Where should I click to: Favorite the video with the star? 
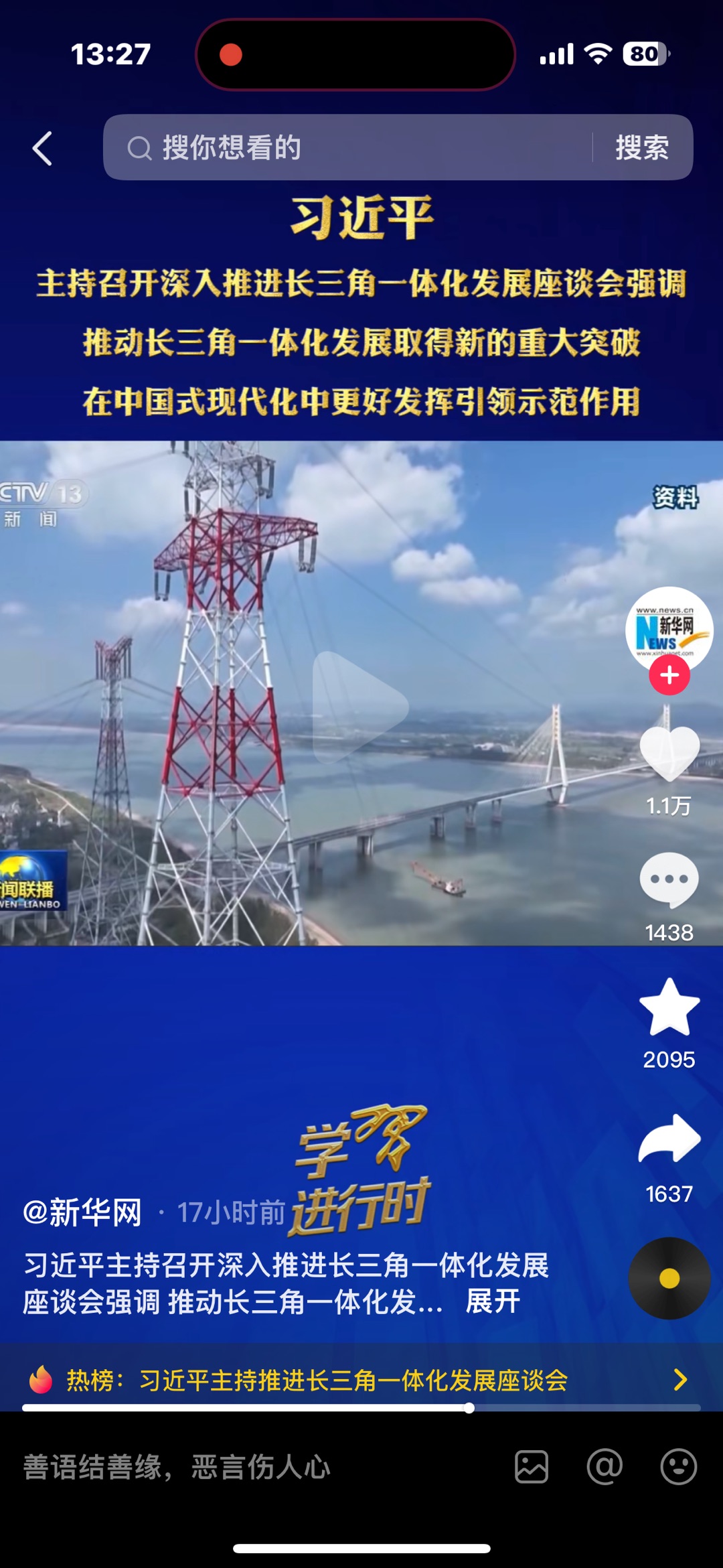pos(669,1007)
